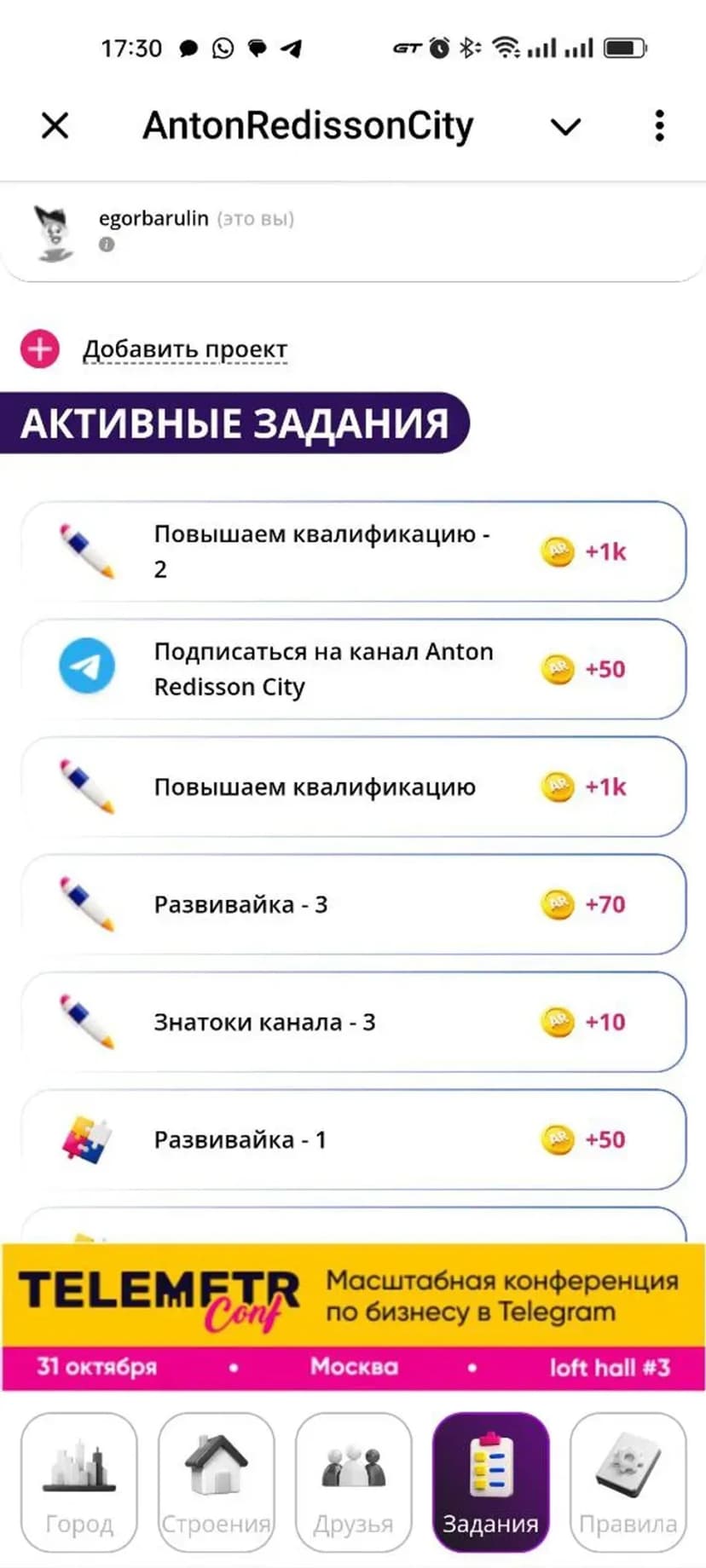Tap the info icon under egorbarulin
The width and height of the screenshot is (706, 1568).
click(107, 245)
